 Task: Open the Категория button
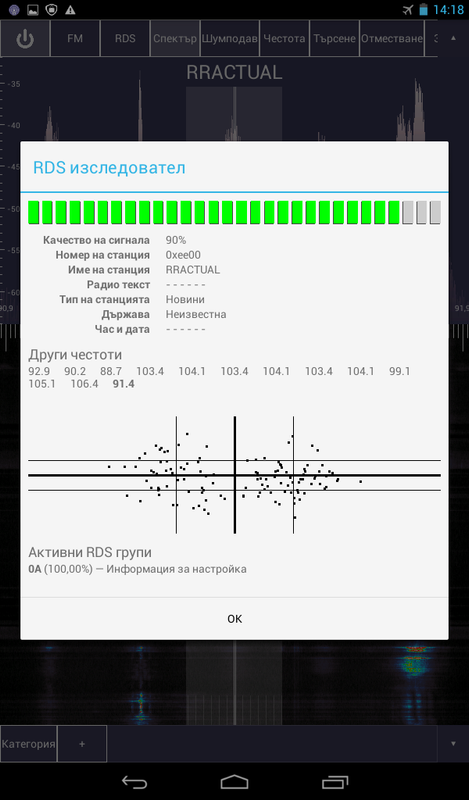point(29,743)
